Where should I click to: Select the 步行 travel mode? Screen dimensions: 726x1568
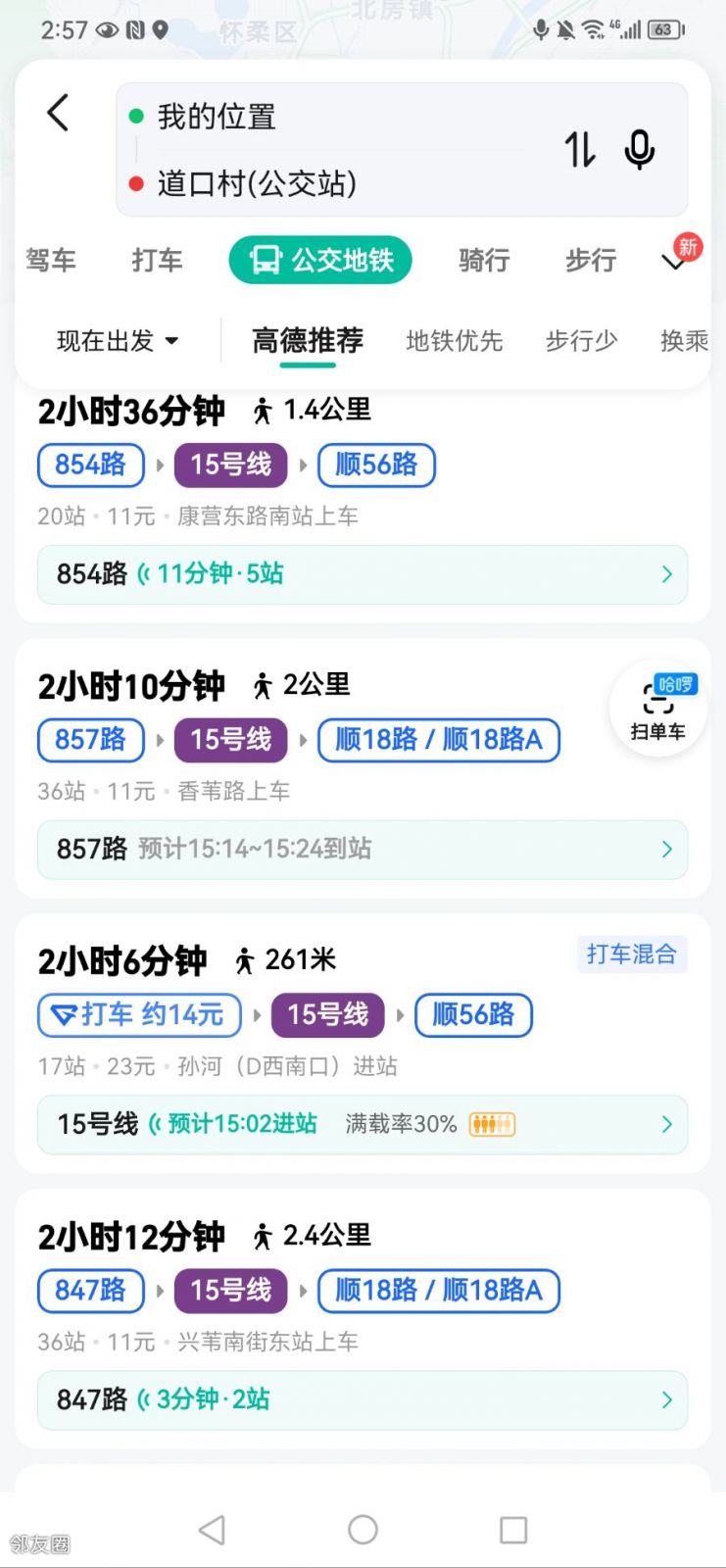coord(590,260)
